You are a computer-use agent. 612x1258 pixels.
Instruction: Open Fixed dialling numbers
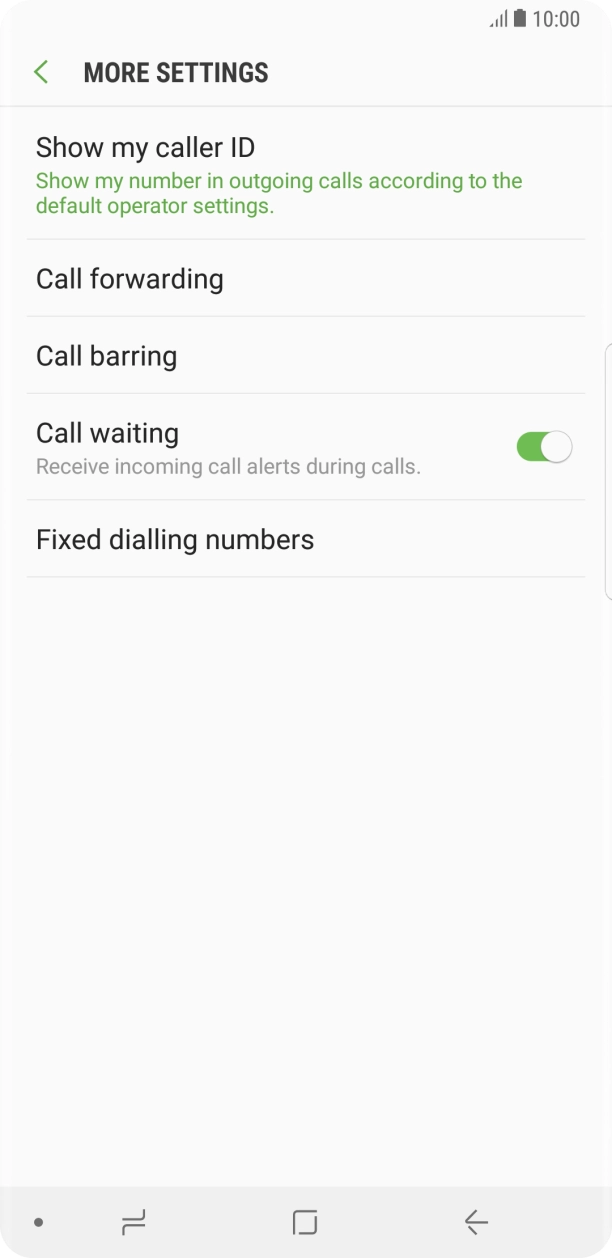(306, 539)
